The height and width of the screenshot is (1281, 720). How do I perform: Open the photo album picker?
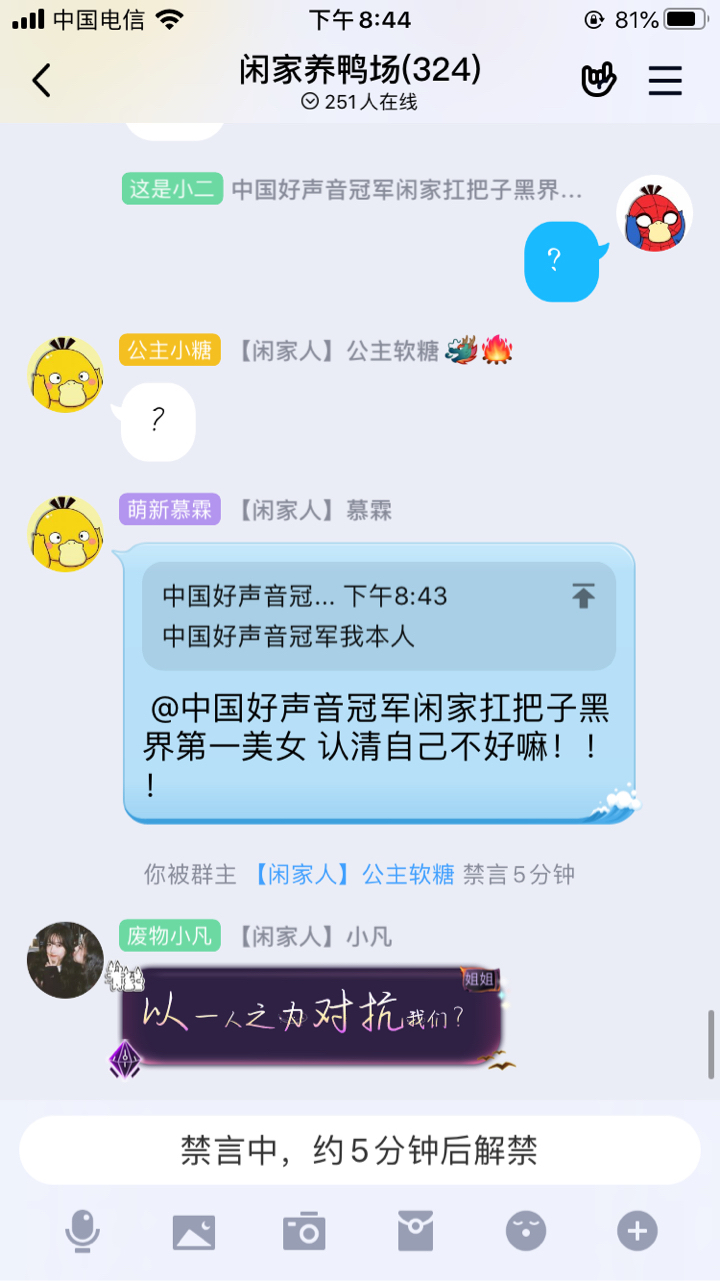[193, 1231]
